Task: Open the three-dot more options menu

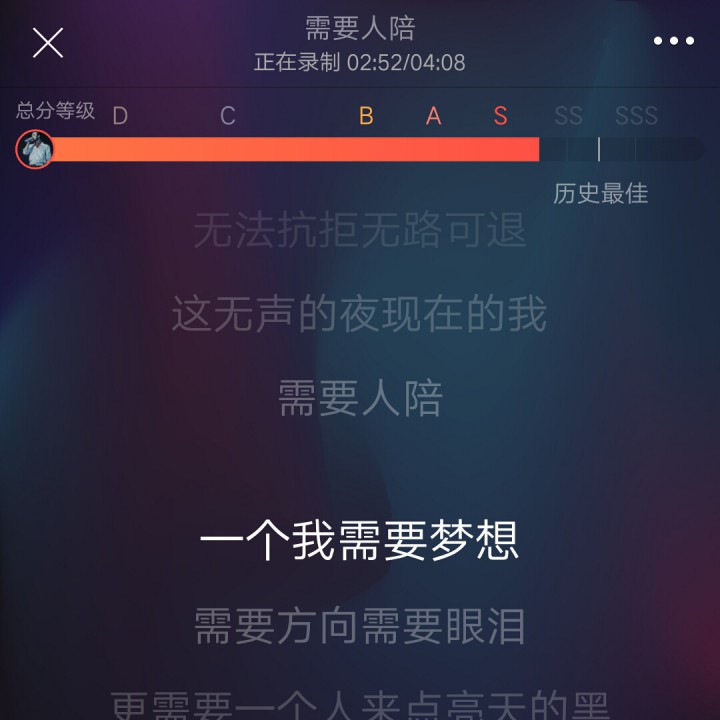Action: [673, 41]
